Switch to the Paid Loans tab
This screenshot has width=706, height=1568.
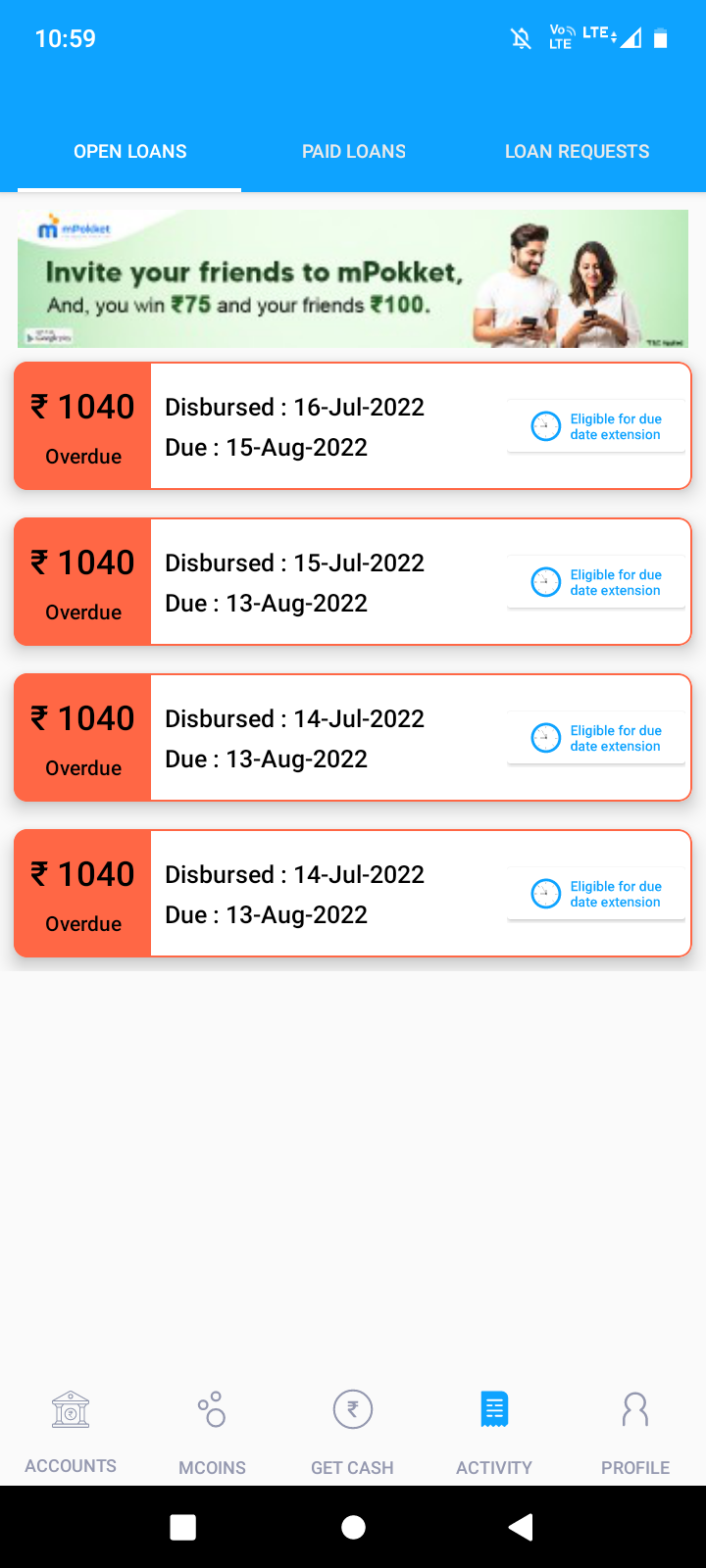click(x=353, y=152)
